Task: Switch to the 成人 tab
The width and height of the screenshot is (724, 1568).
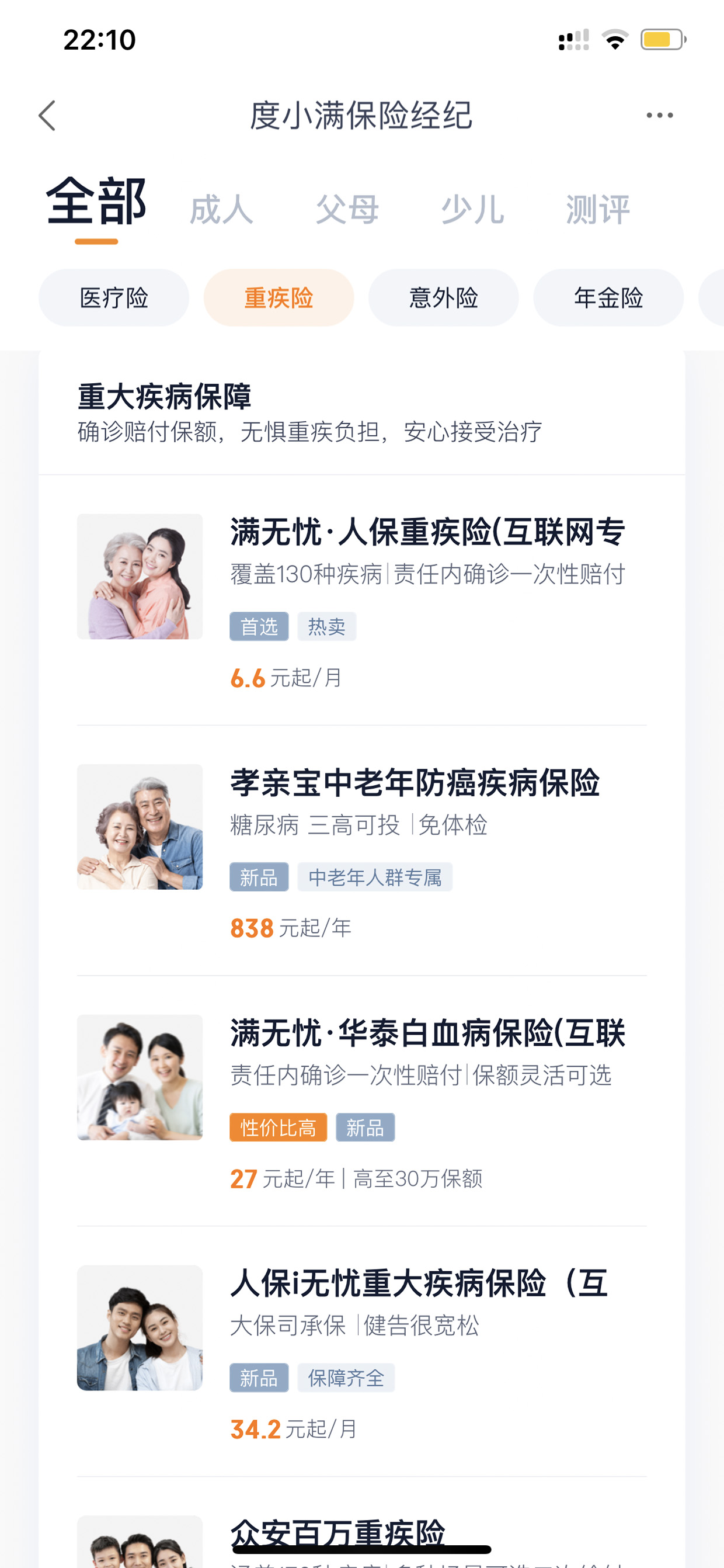Action: click(221, 210)
